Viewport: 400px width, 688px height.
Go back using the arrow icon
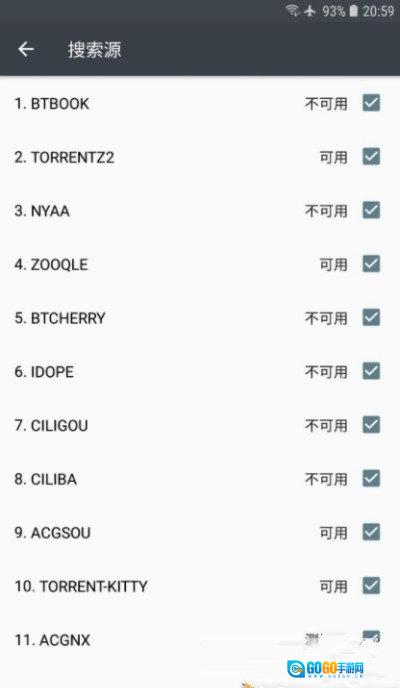coord(26,49)
